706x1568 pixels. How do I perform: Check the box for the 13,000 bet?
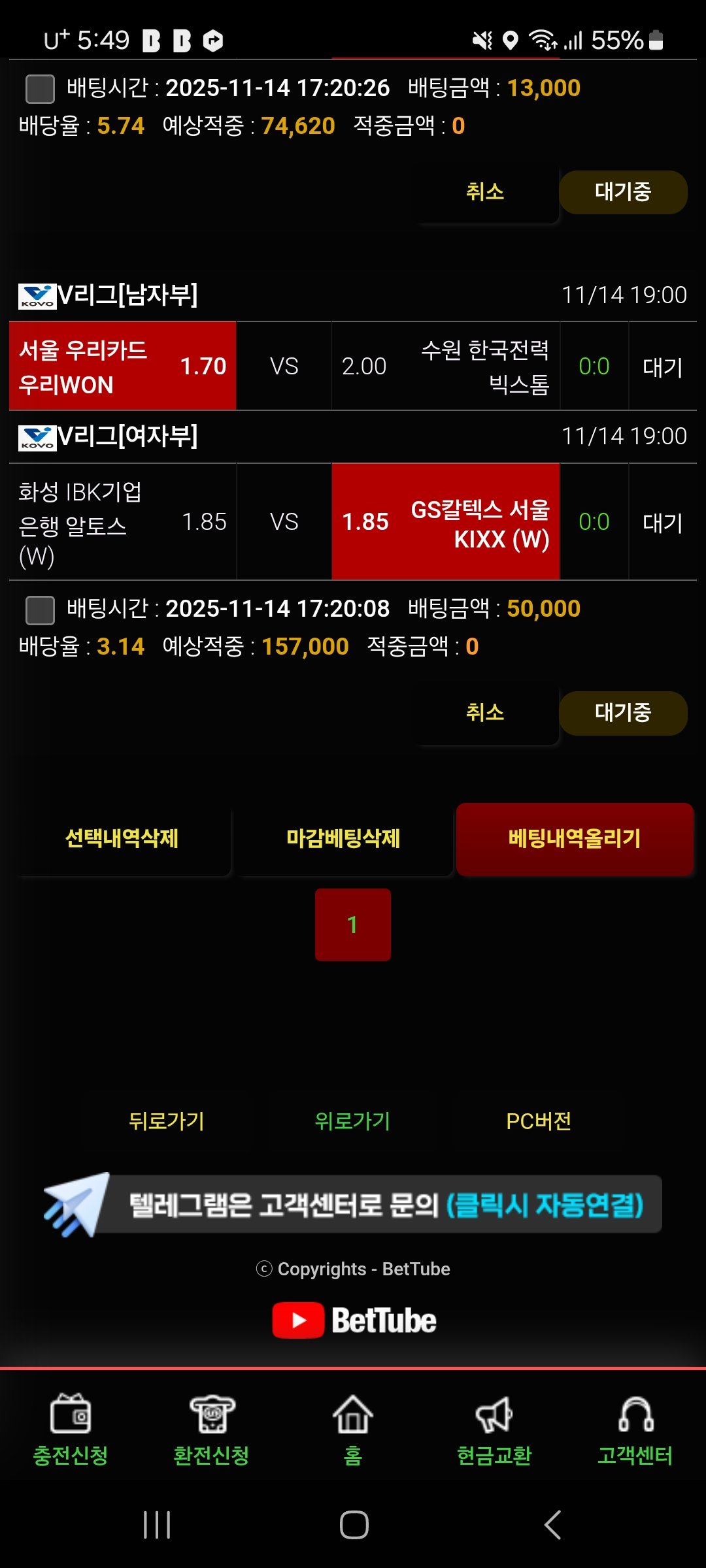click(40, 89)
